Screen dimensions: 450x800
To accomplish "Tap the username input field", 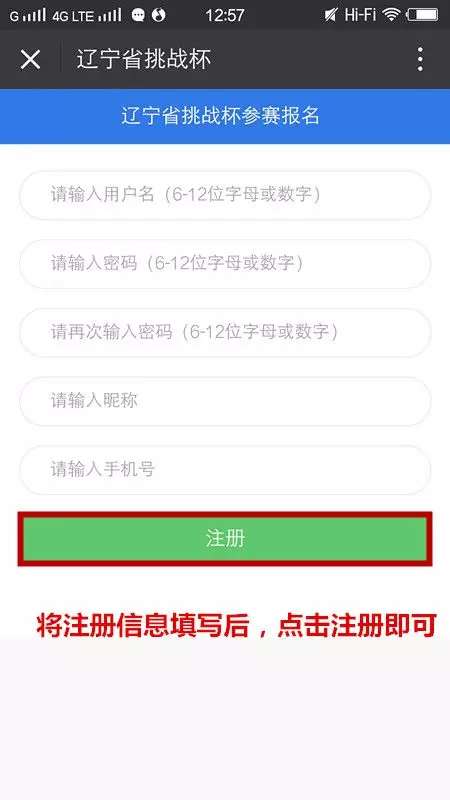I will click(225, 195).
